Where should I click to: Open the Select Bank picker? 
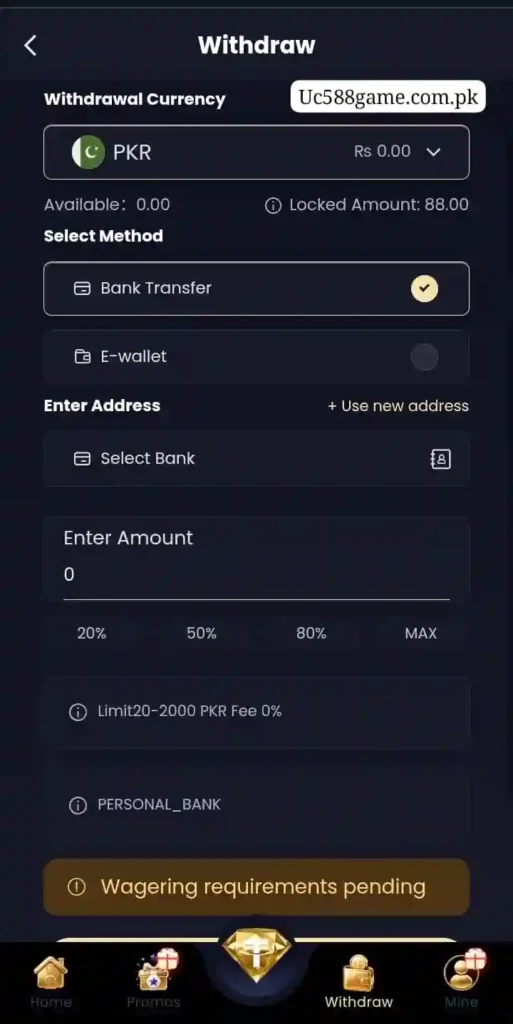(x=256, y=458)
